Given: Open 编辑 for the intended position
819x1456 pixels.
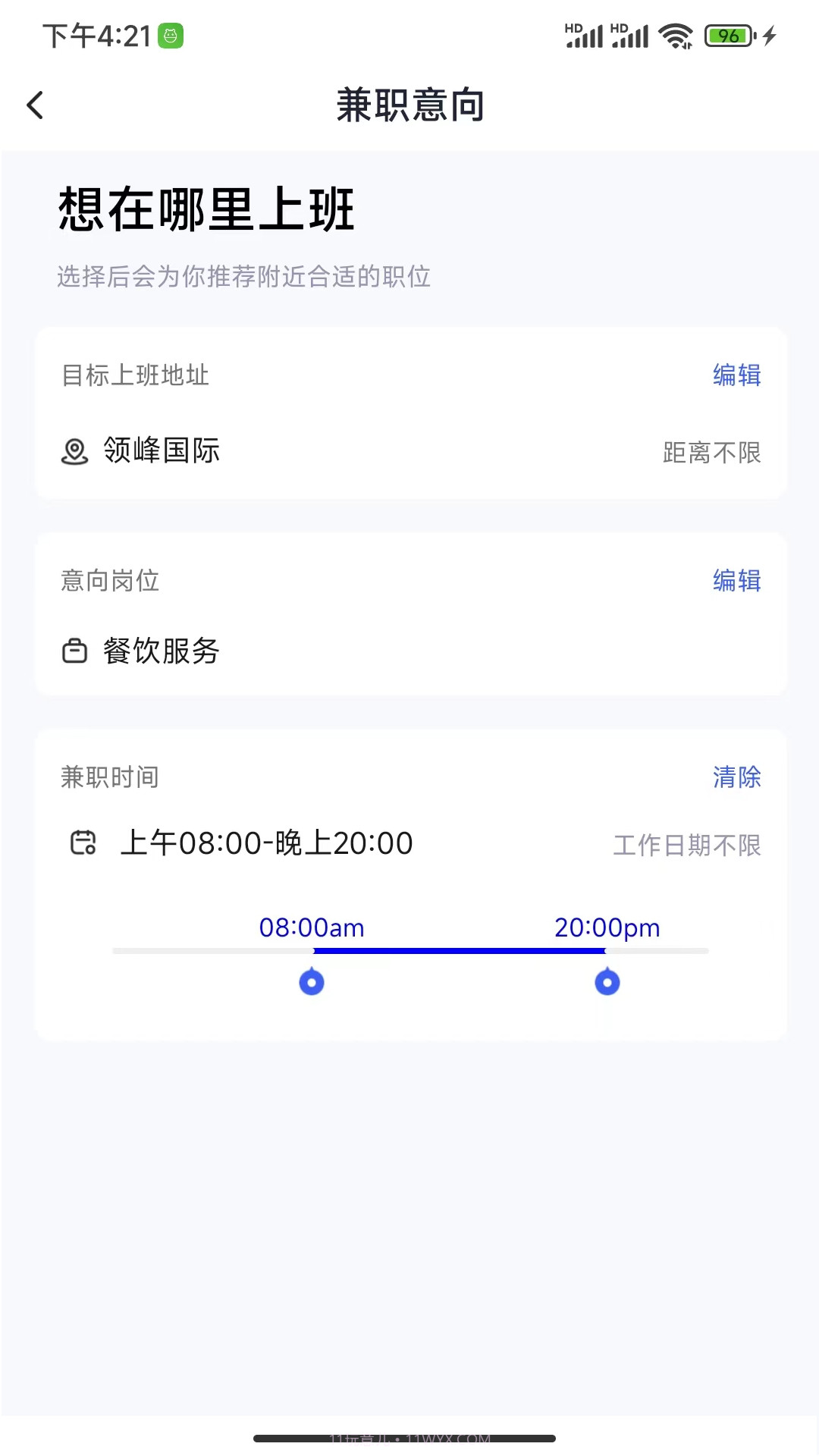Looking at the screenshot, I should [735, 580].
